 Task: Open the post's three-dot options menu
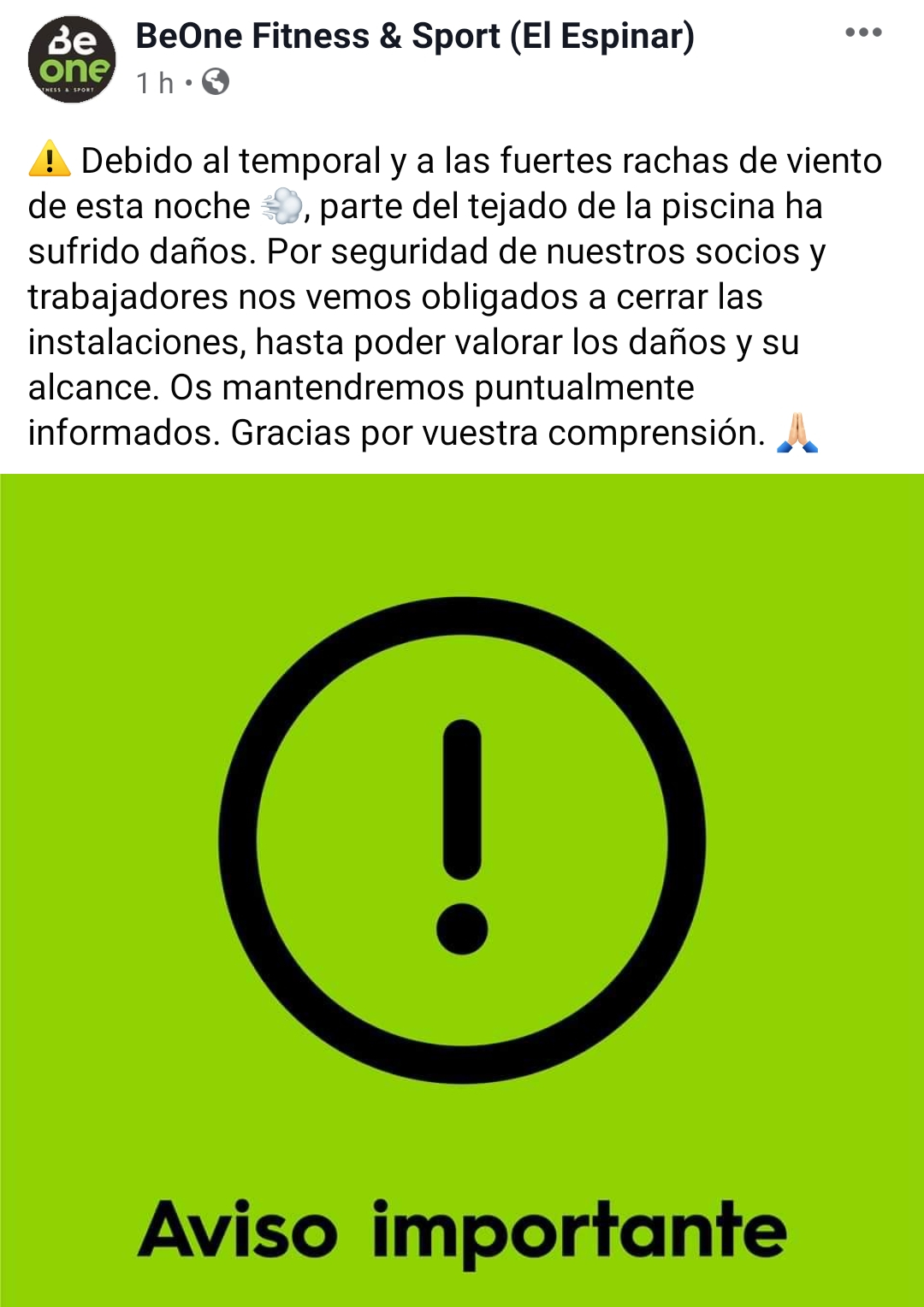(x=862, y=33)
